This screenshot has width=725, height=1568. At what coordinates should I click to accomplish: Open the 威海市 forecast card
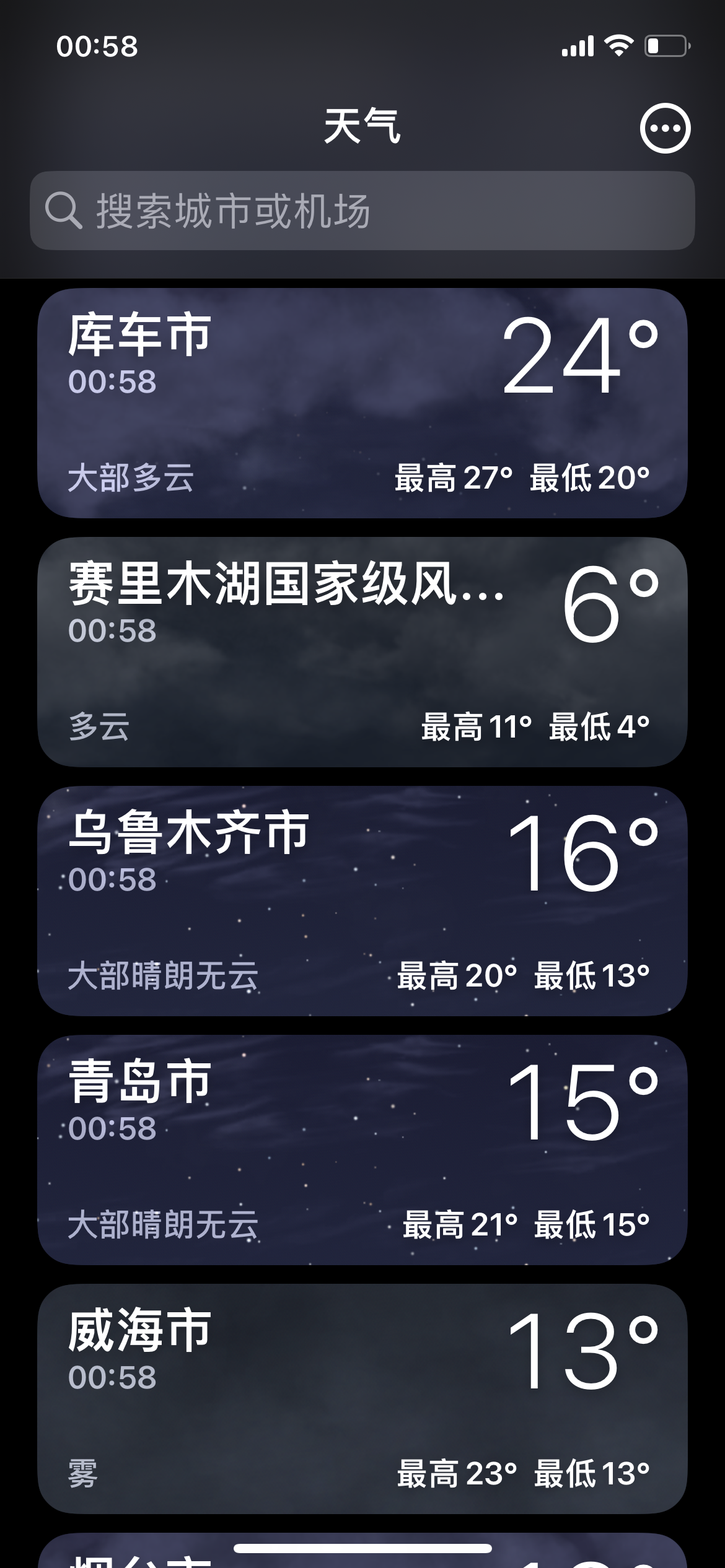coord(362,1399)
